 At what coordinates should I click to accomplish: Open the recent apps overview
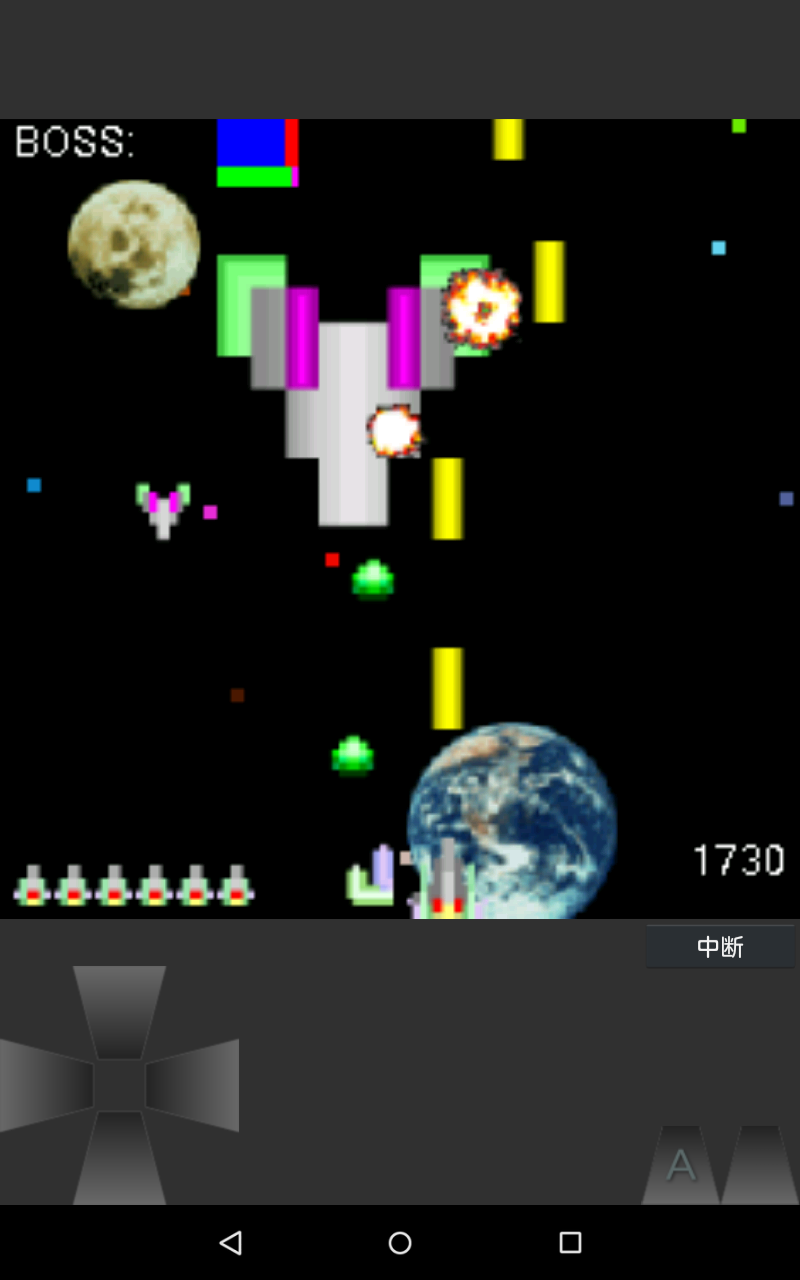[570, 1243]
